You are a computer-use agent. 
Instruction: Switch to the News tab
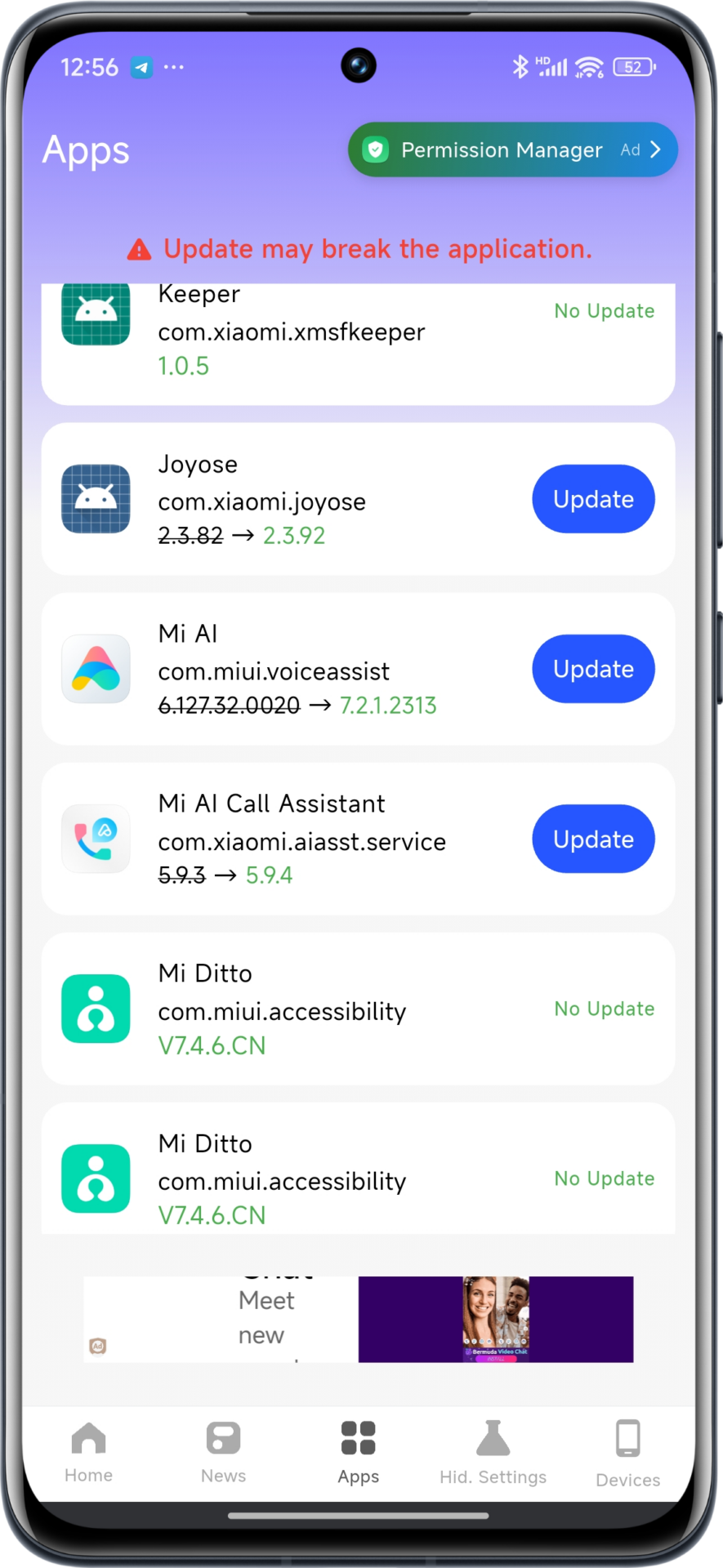click(223, 1452)
